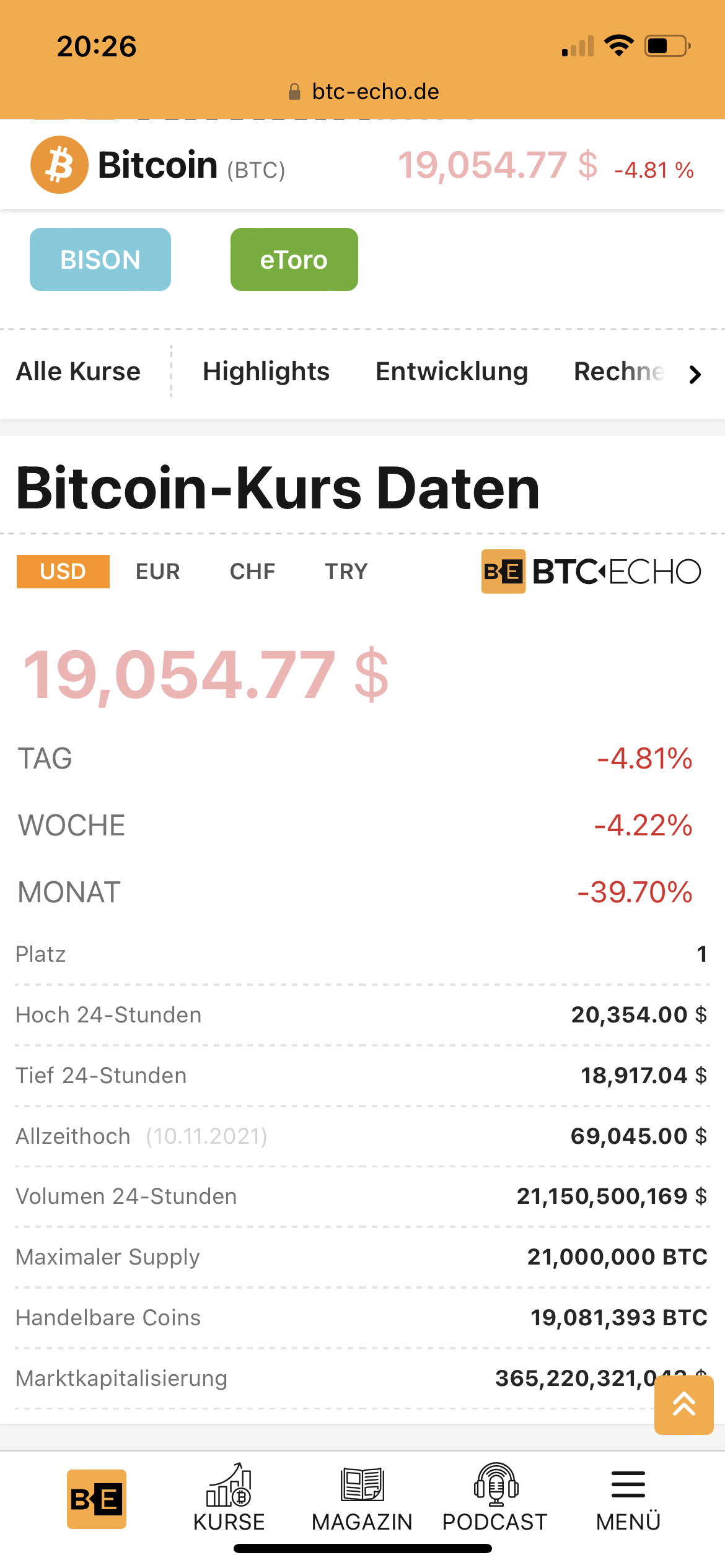Tap the orange back-to-top arrow button
725x1568 pixels.
tap(683, 1405)
